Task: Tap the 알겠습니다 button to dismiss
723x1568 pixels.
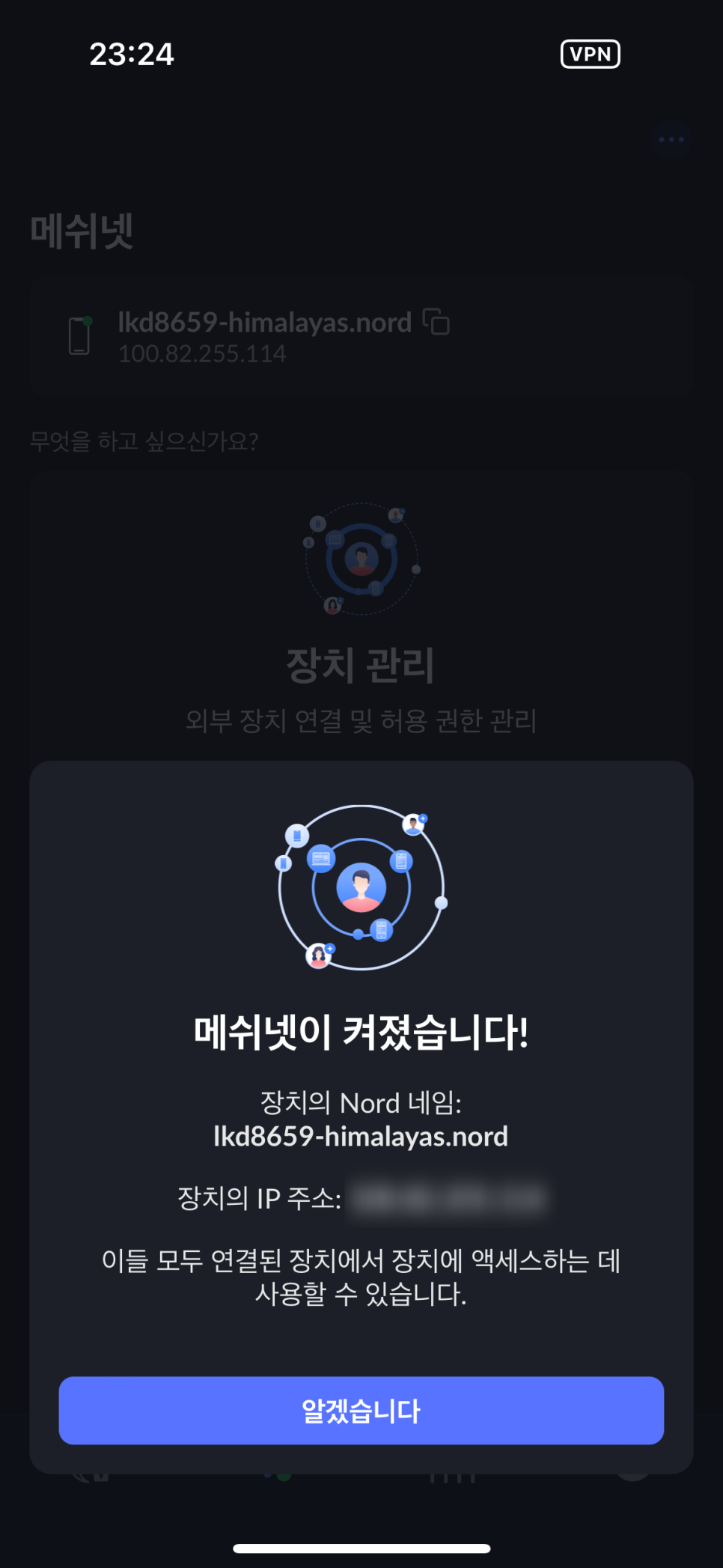Action: click(x=361, y=1410)
